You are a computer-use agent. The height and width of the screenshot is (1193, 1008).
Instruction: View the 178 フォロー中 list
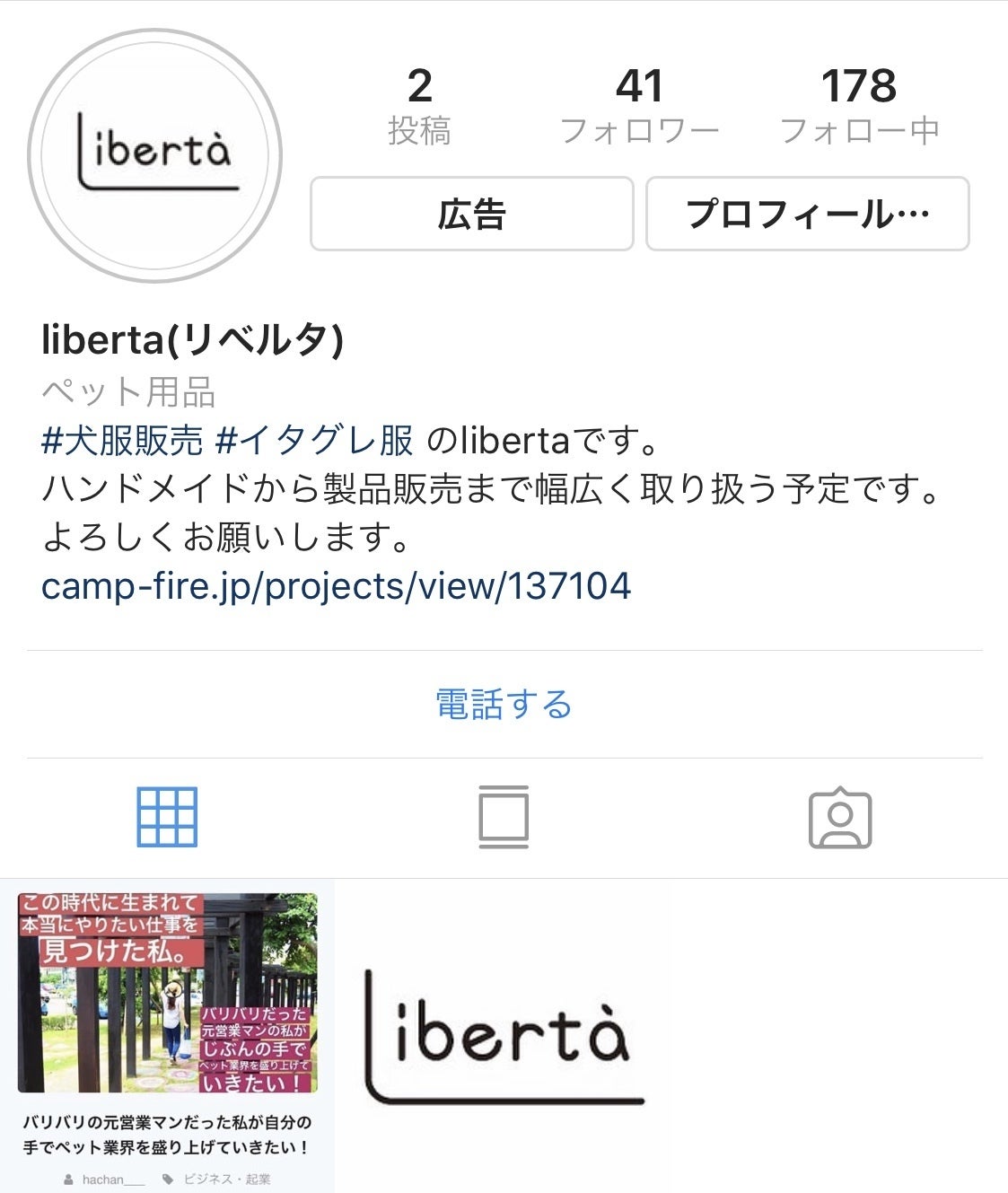(x=859, y=107)
